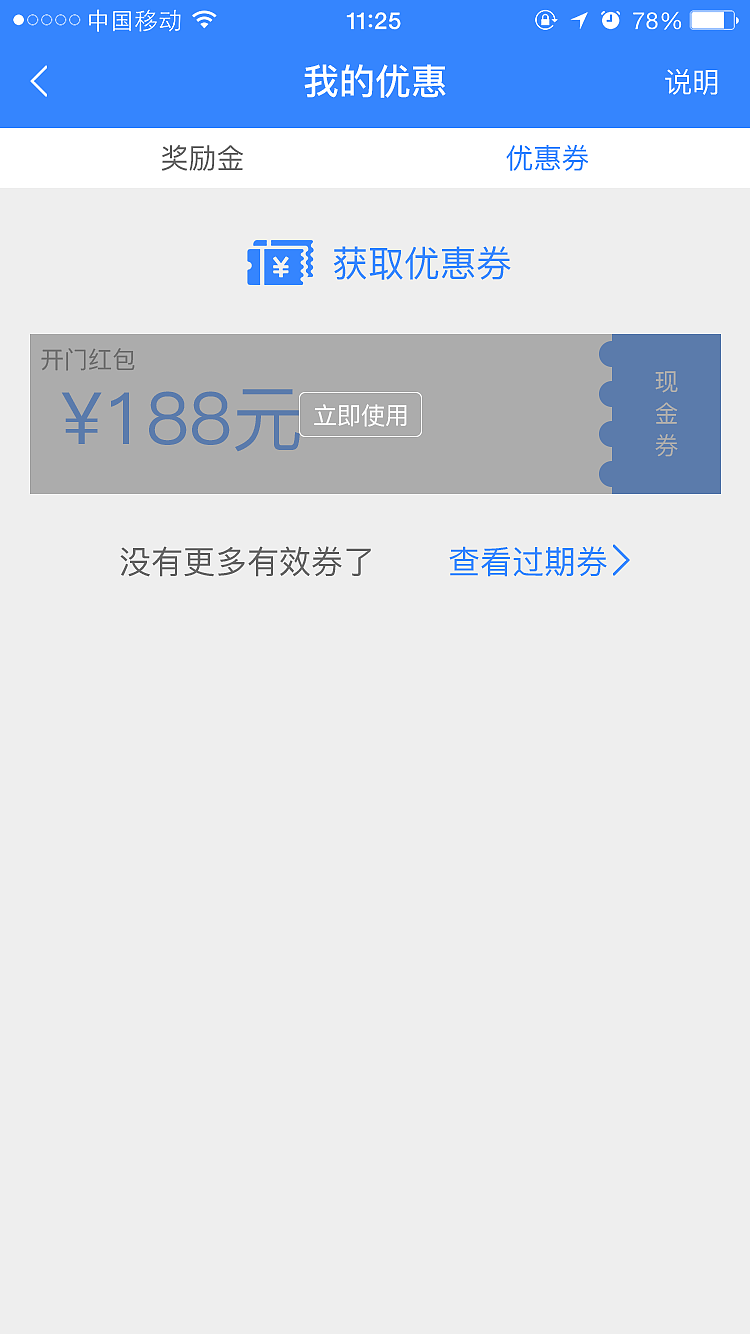Switch to the 优惠券 tab
The height and width of the screenshot is (1334, 750).
coord(548,158)
